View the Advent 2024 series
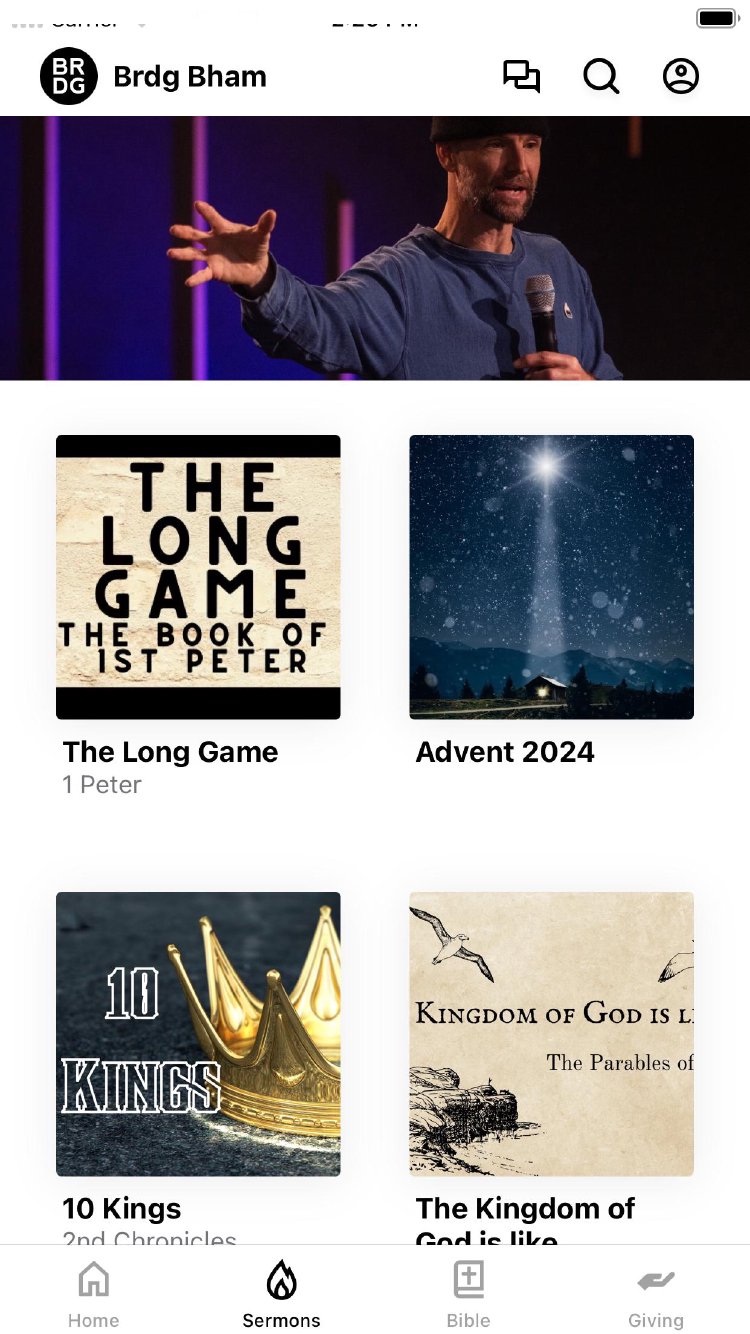The image size is (750, 1334). tap(551, 577)
